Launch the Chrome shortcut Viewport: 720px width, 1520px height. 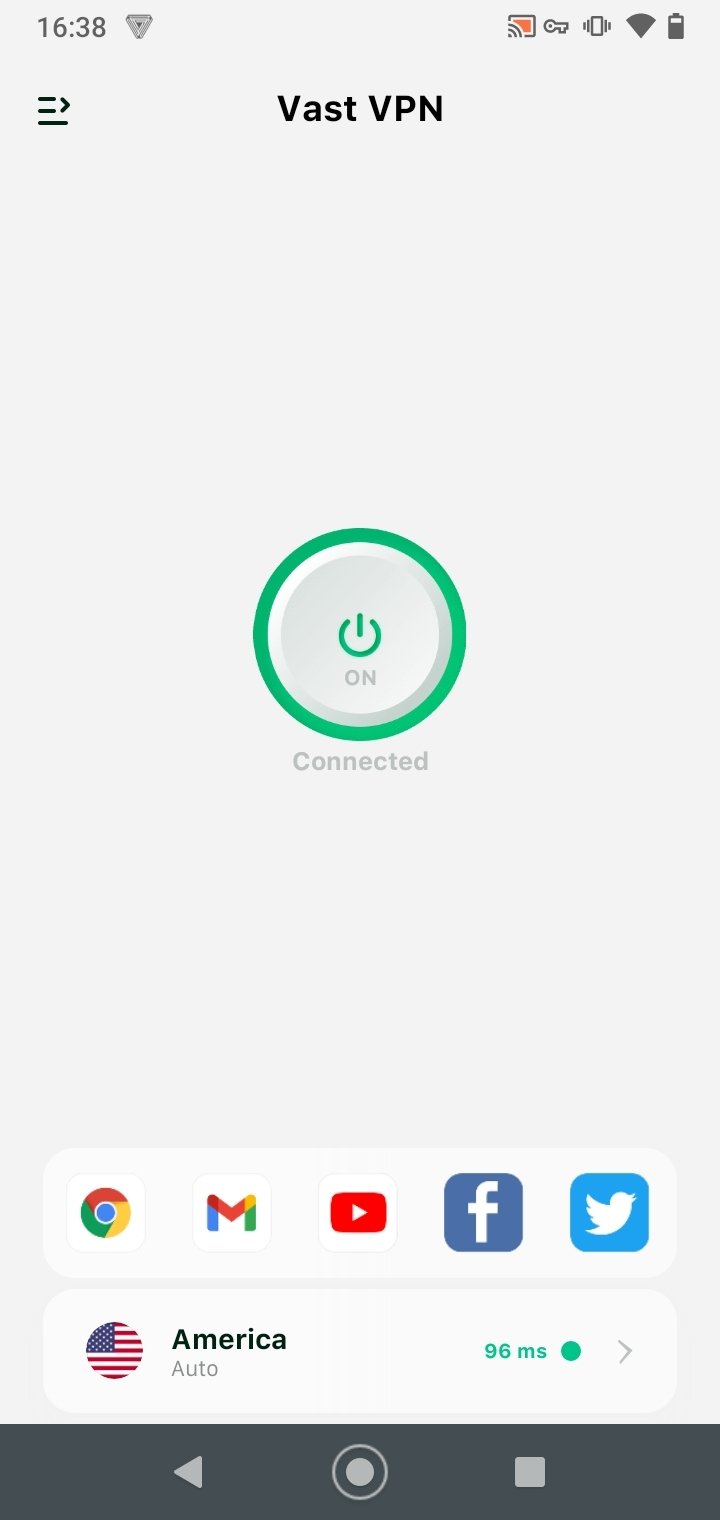coord(106,1213)
